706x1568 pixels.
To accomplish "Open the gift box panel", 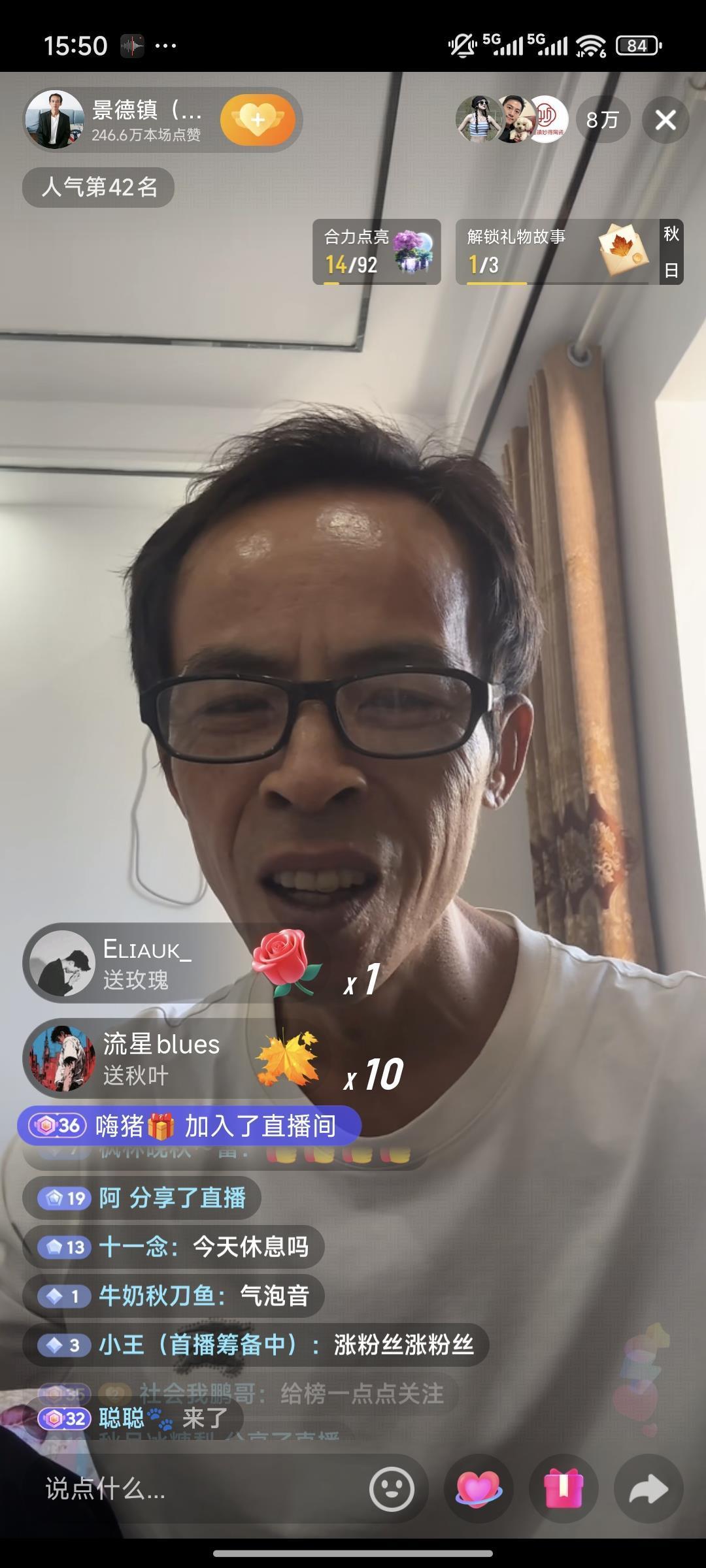I will (563, 1489).
